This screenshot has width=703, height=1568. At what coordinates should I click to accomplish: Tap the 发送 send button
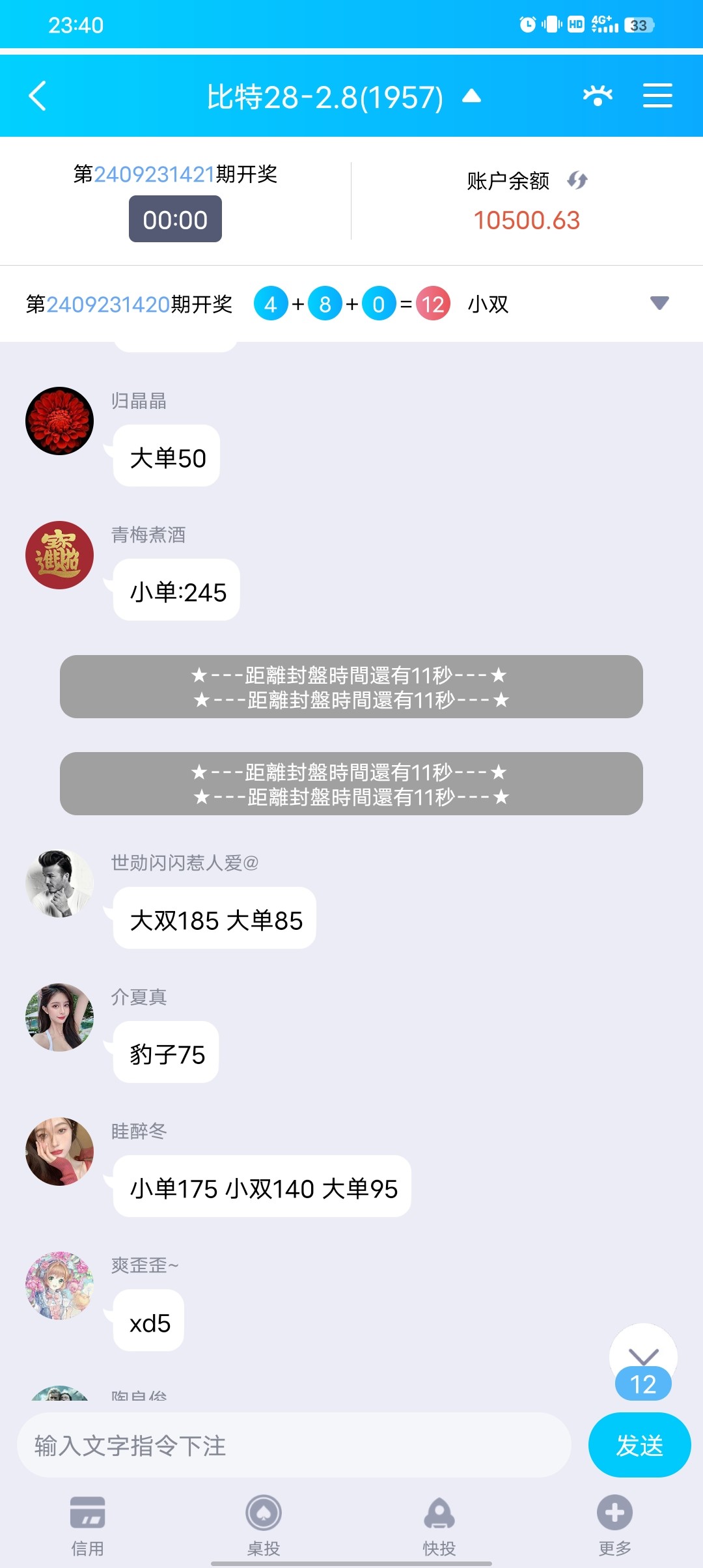tap(639, 1444)
